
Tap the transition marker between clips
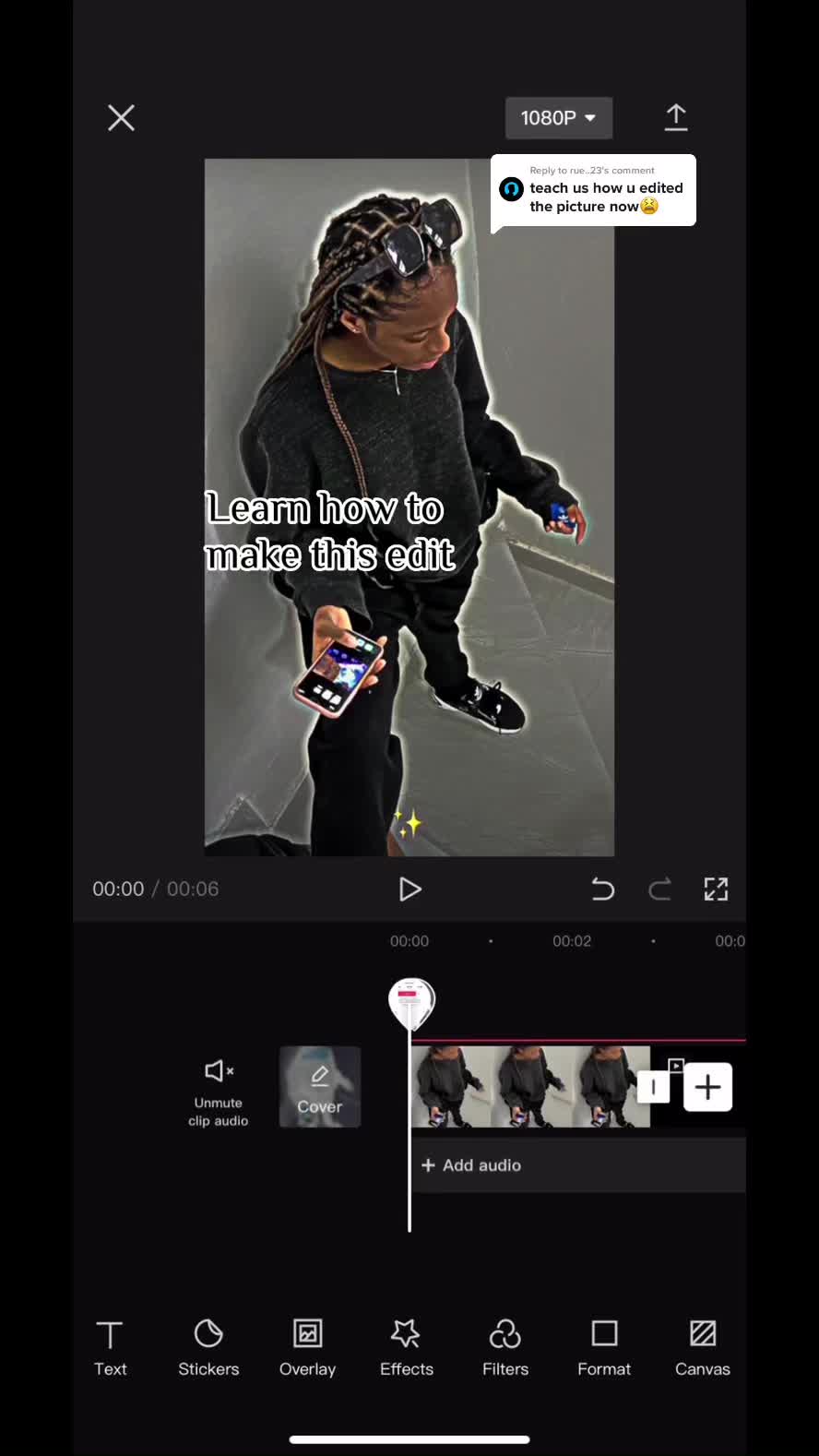pyautogui.click(x=653, y=1087)
